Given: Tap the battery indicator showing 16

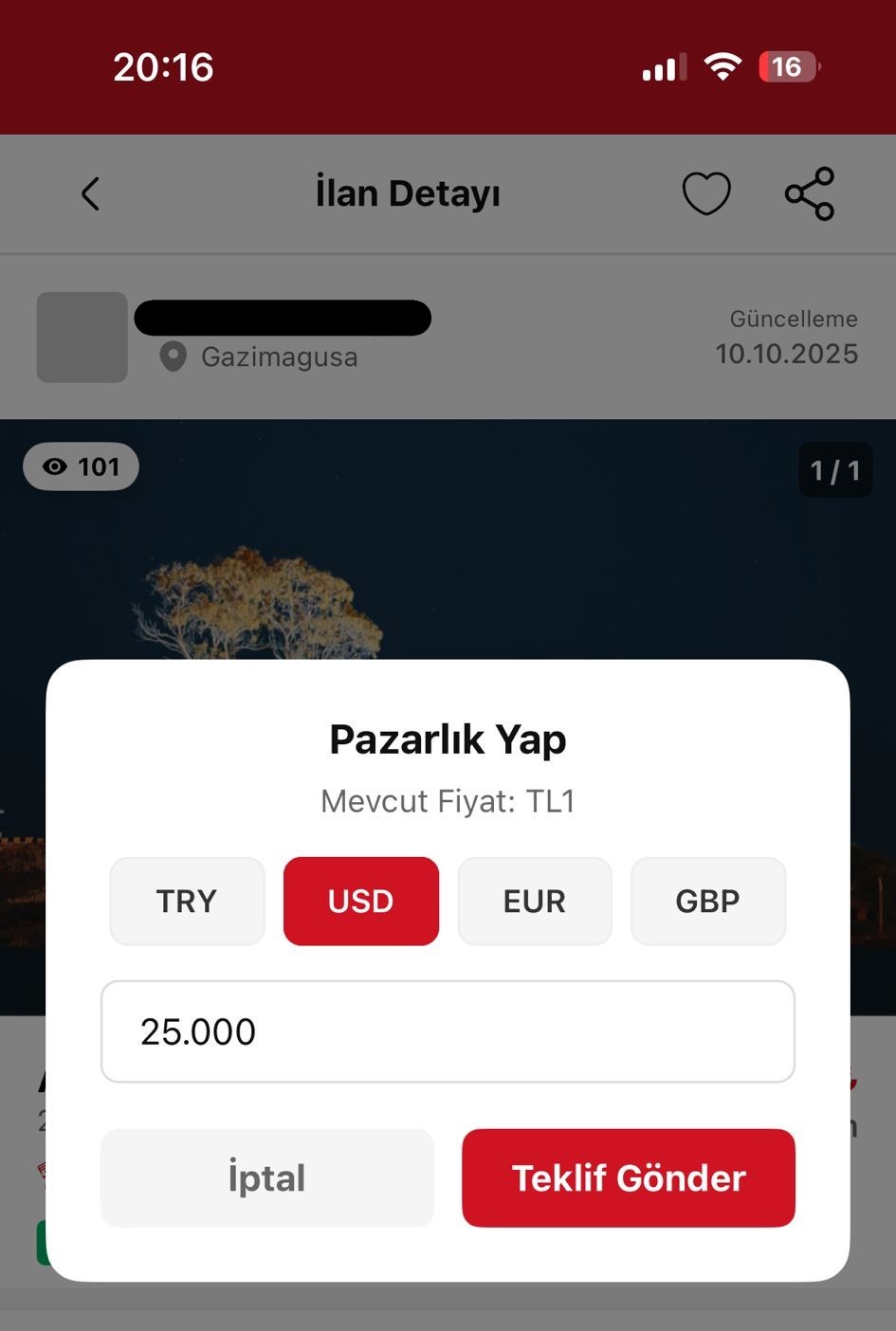Looking at the screenshot, I should [x=788, y=66].
